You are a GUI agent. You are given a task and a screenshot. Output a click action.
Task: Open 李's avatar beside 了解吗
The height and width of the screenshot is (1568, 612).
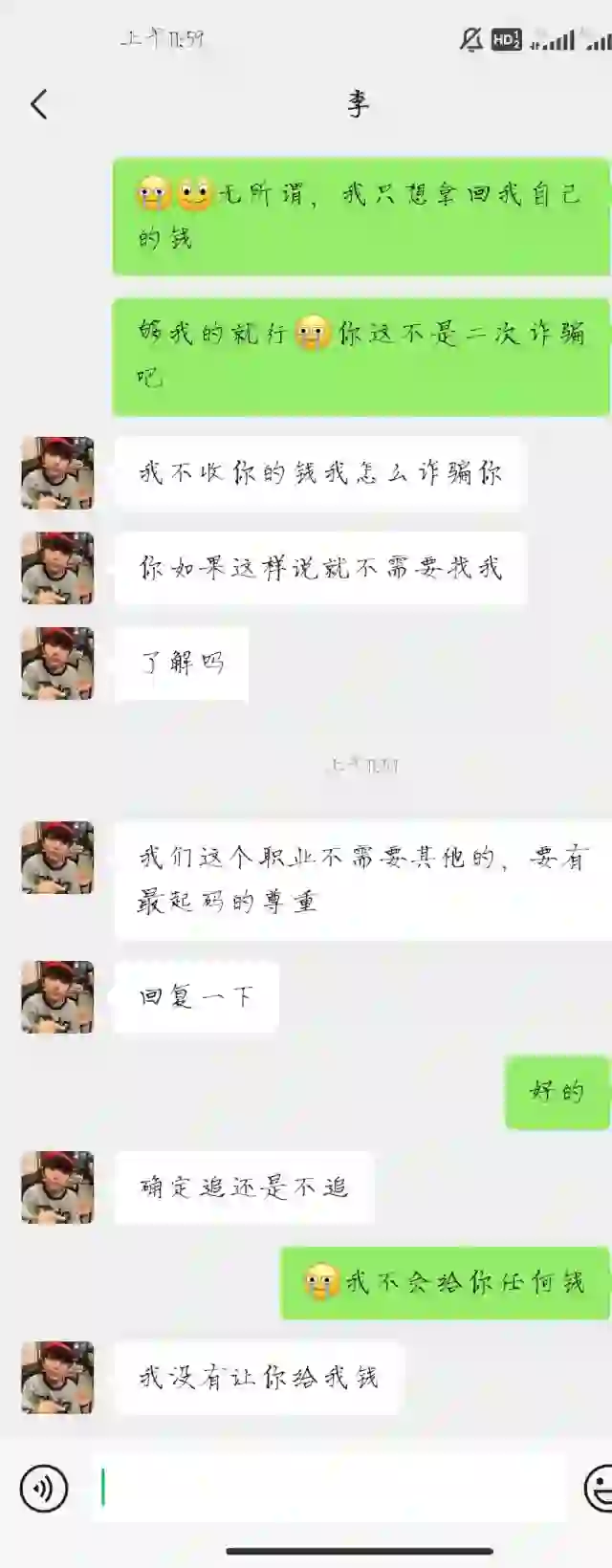click(57, 664)
